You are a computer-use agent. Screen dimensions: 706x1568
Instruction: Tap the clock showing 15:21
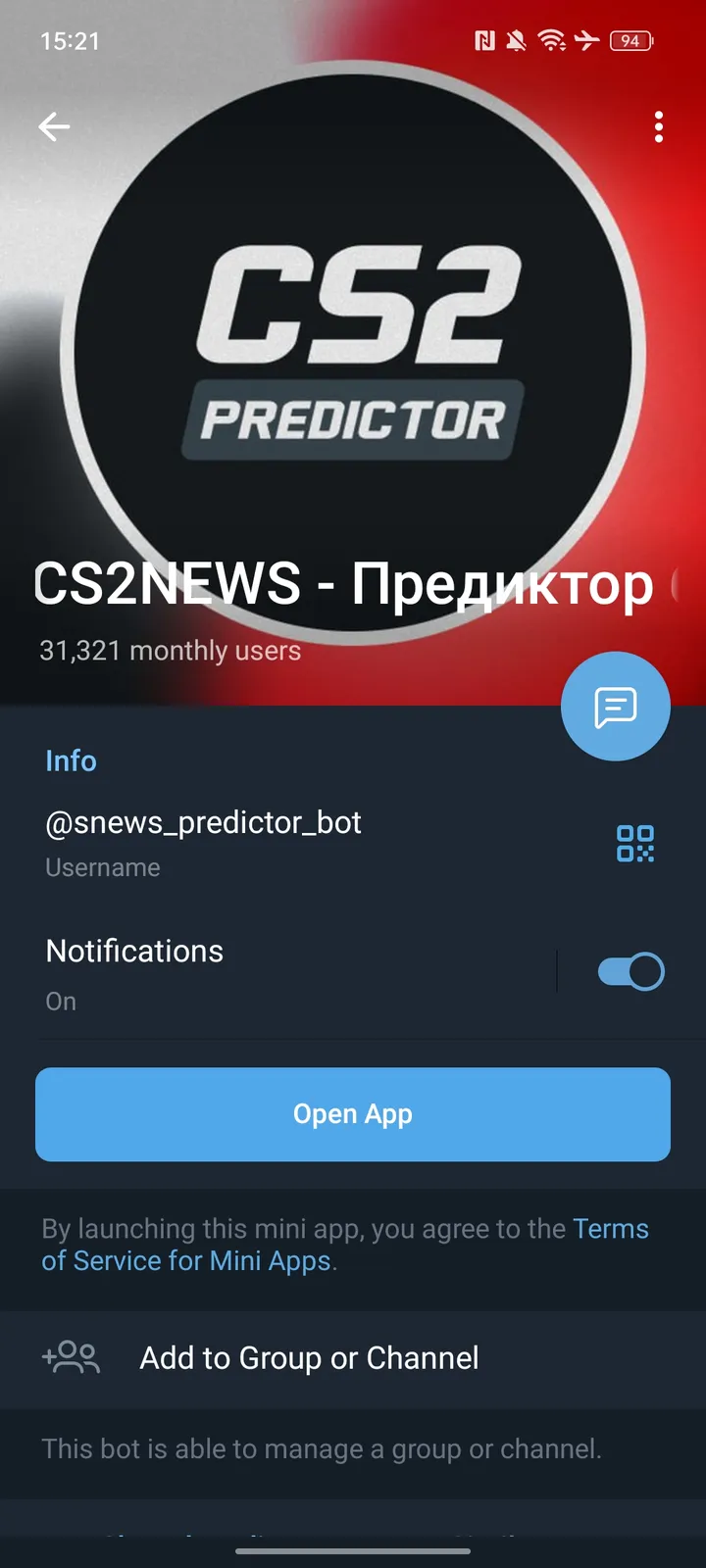(73, 41)
